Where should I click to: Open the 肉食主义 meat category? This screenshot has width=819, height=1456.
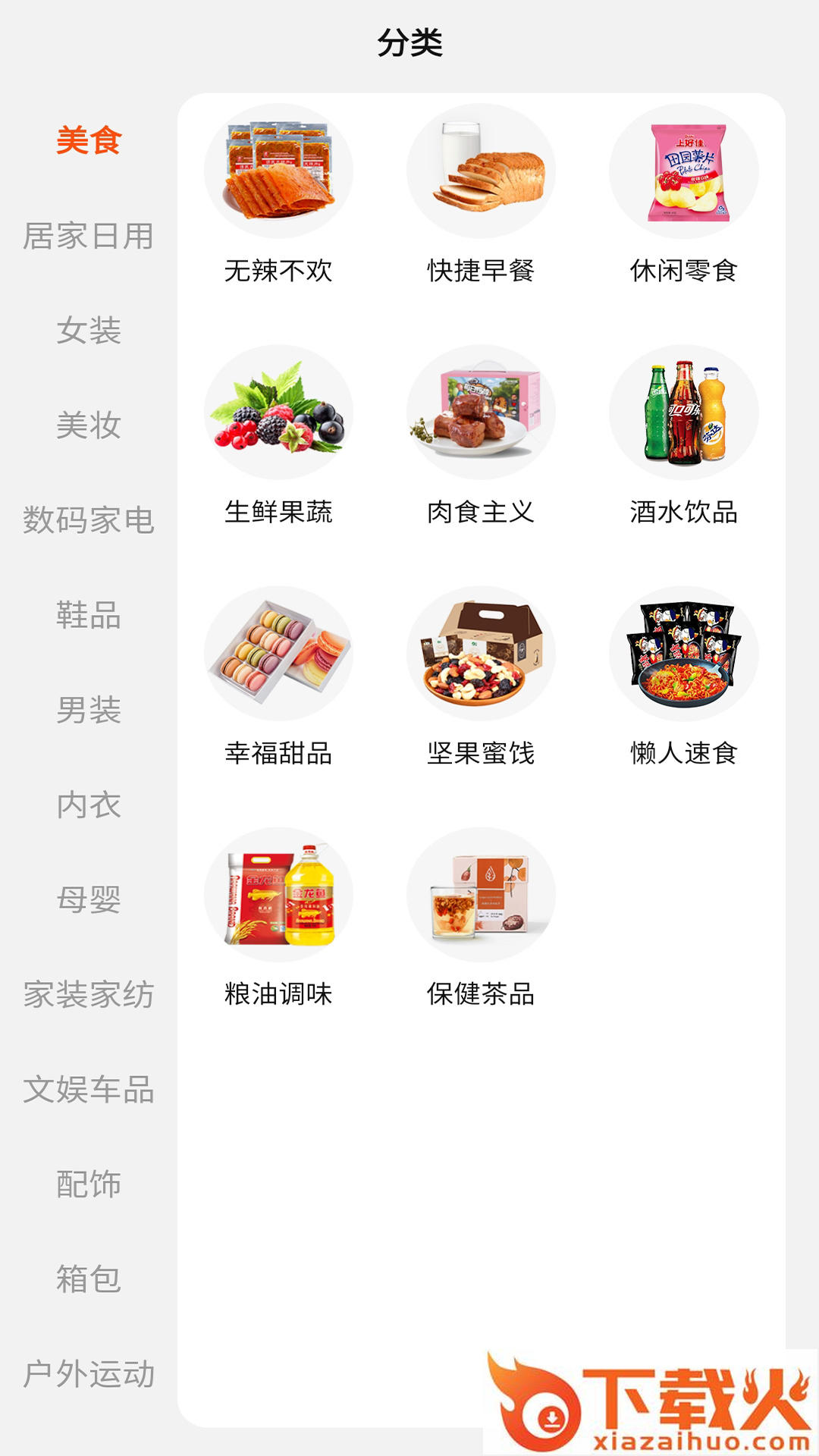[481, 412]
